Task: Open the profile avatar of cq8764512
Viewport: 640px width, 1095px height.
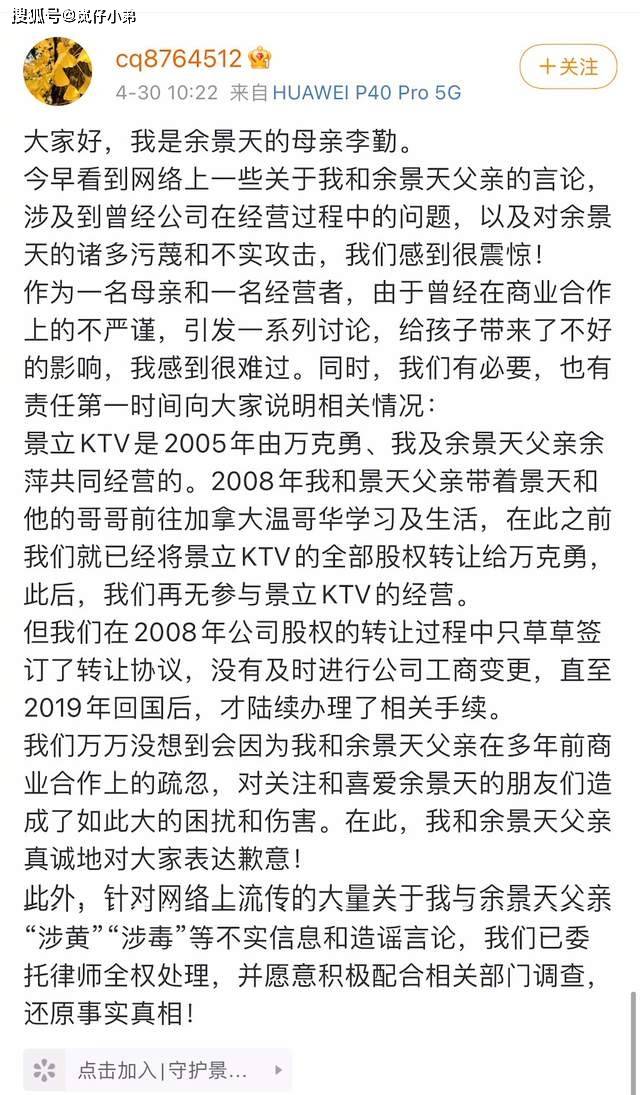Action: point(58,71)
